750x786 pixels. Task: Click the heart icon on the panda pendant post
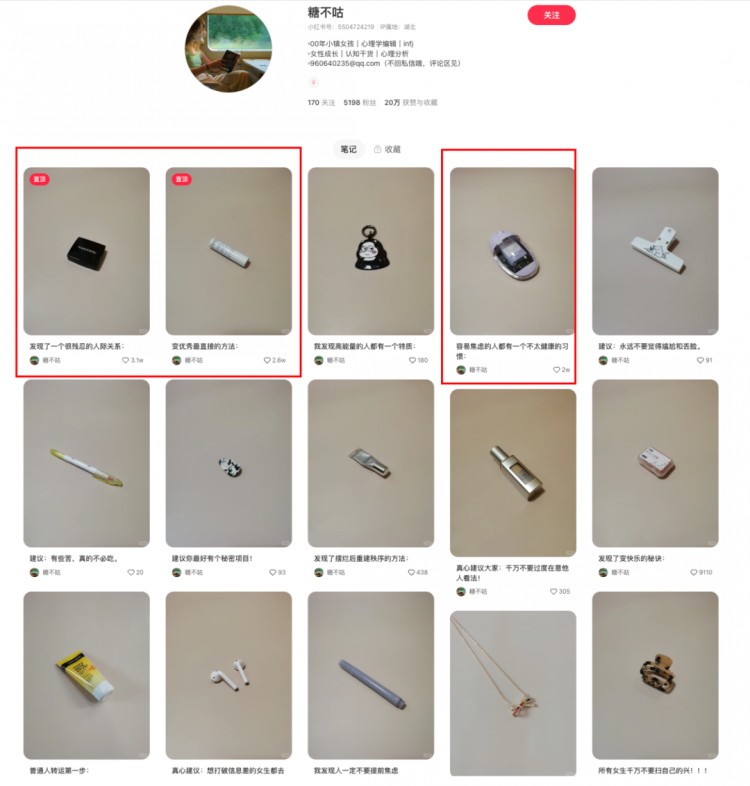point(413,357)
